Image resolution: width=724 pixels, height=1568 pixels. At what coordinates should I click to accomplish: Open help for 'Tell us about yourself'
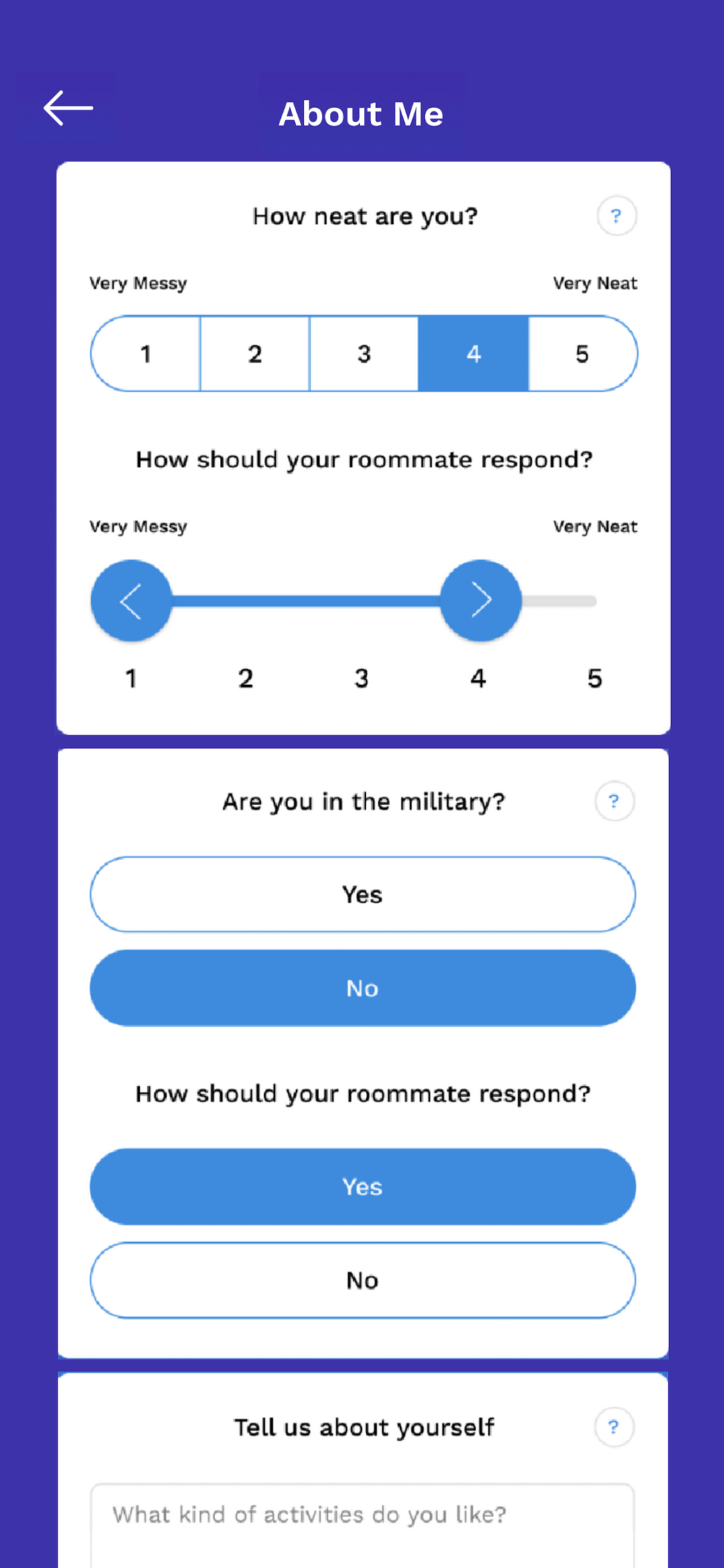614,1428
